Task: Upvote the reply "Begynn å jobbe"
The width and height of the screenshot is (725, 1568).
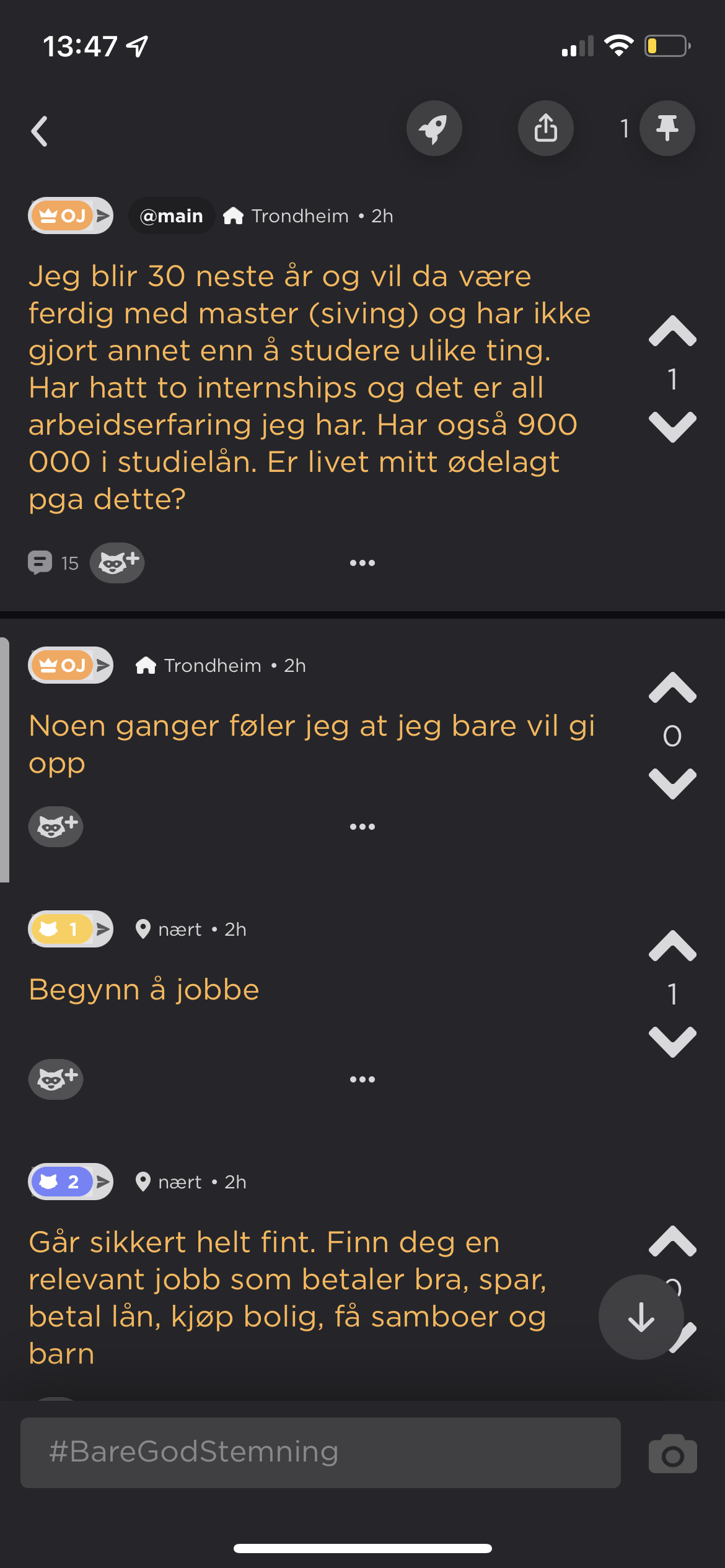Action: tap(672, 946)
